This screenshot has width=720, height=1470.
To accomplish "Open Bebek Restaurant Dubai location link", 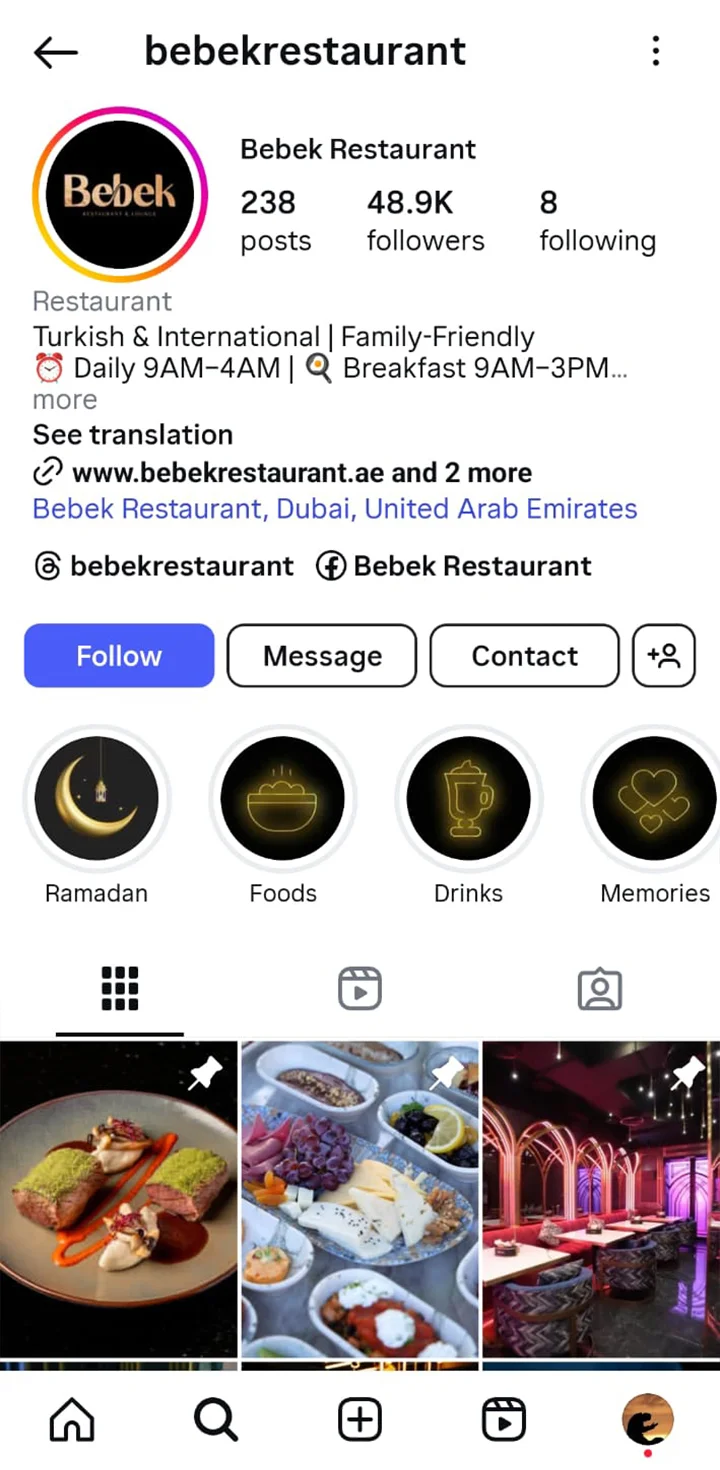I will (334, 508).
